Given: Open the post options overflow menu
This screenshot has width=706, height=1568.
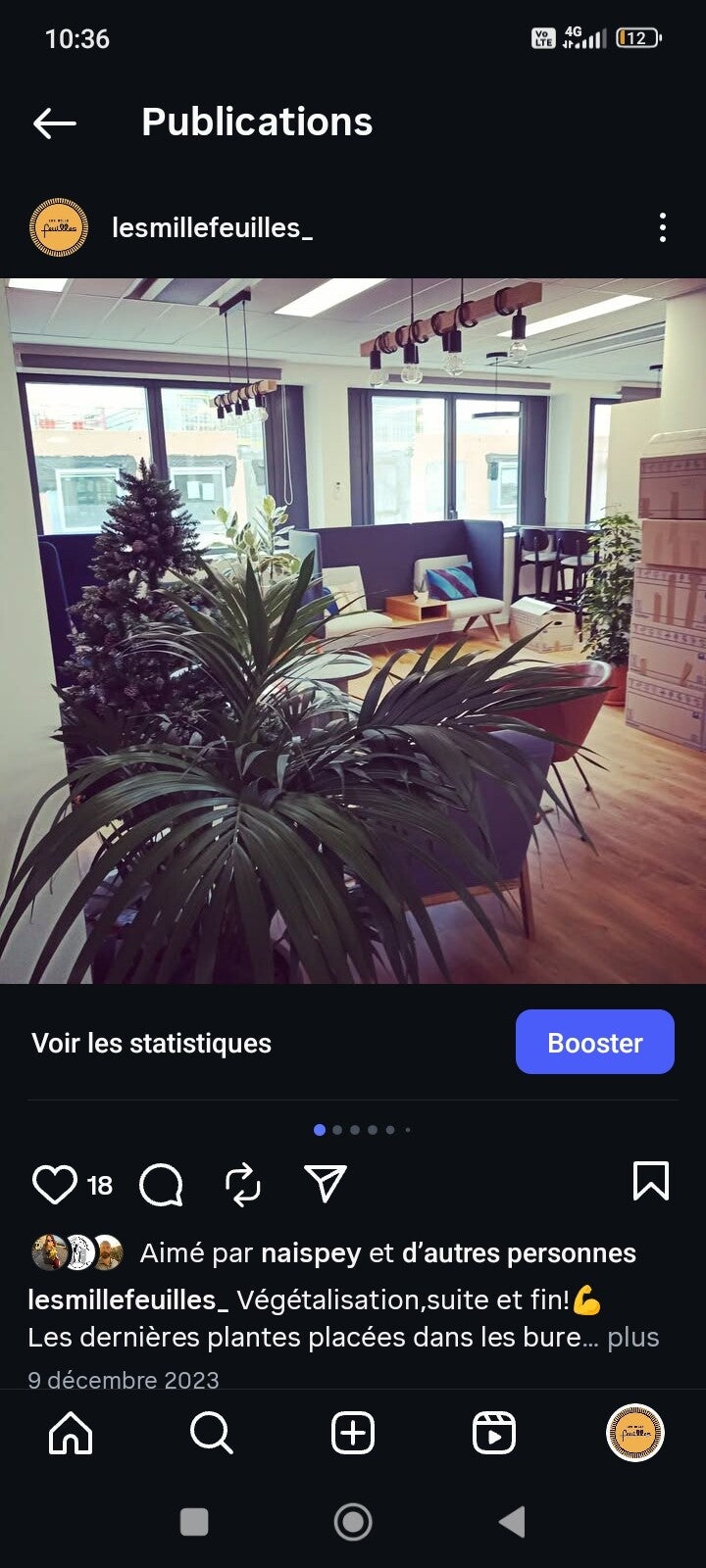Looking at the screenshot, I should click(x=663, y=227).
